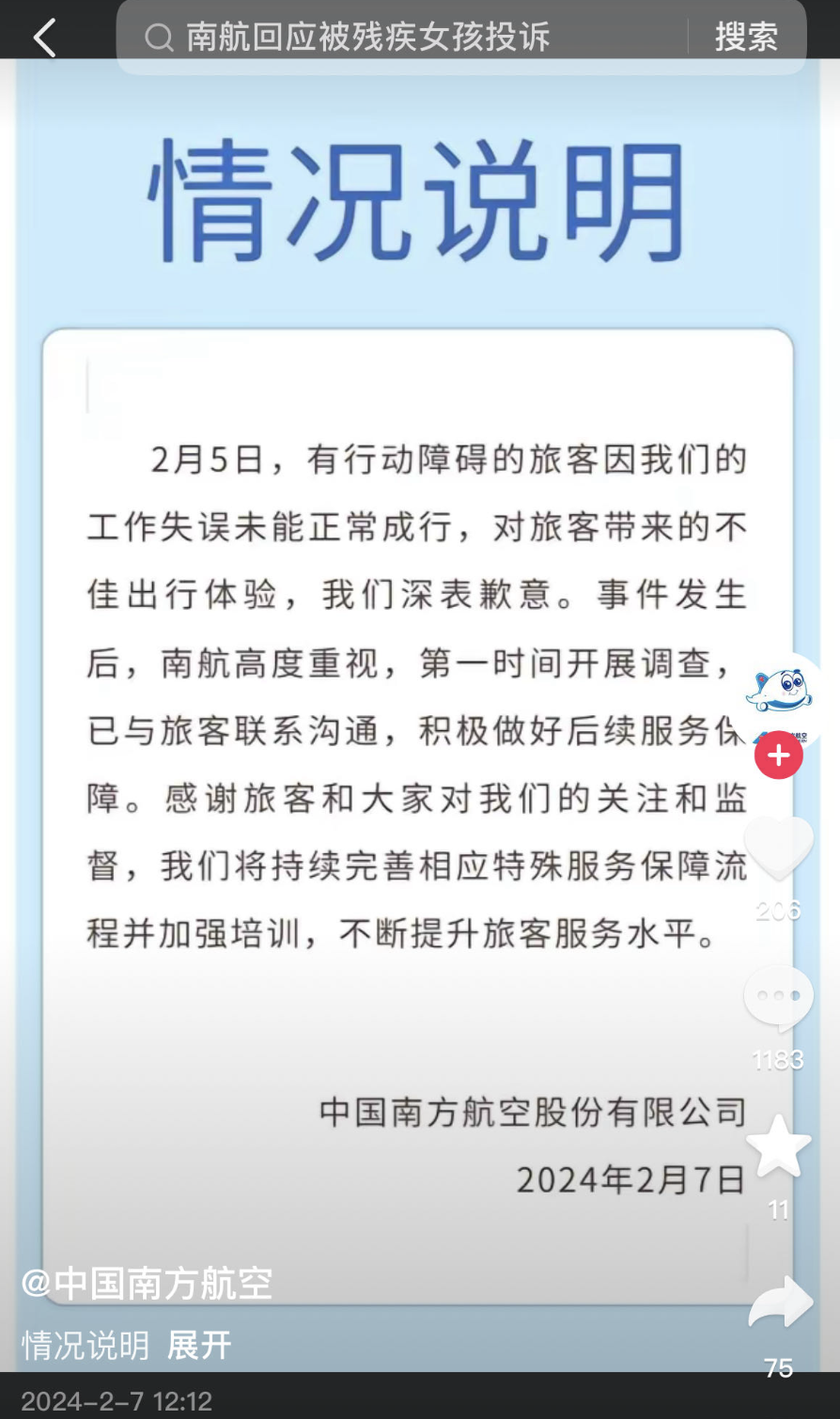Viewport: 840px width, 1419px height.
Task: Expand the caption with 展开
Action: [198, 1346]
